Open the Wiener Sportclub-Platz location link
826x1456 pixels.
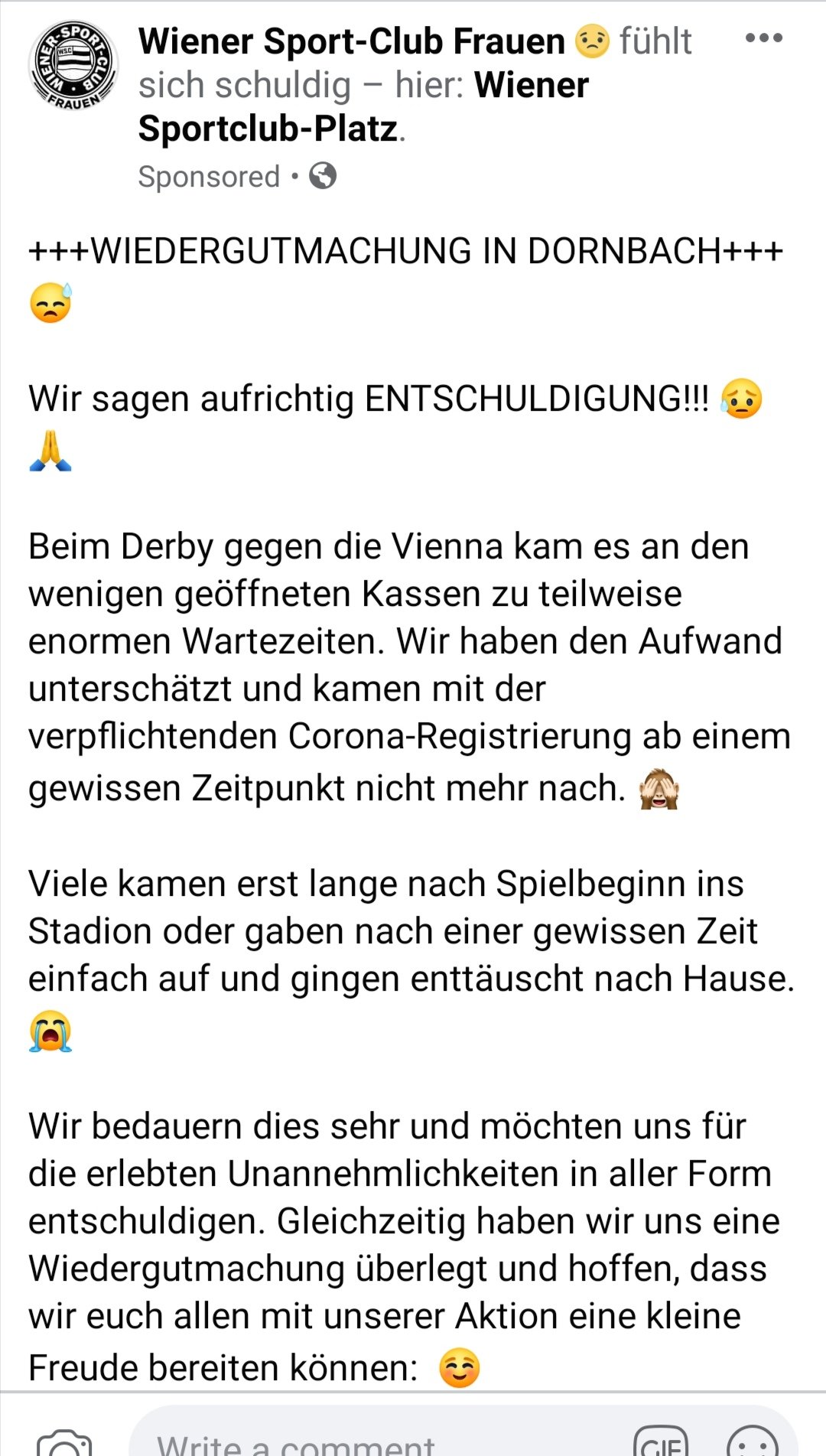point(363,106)
